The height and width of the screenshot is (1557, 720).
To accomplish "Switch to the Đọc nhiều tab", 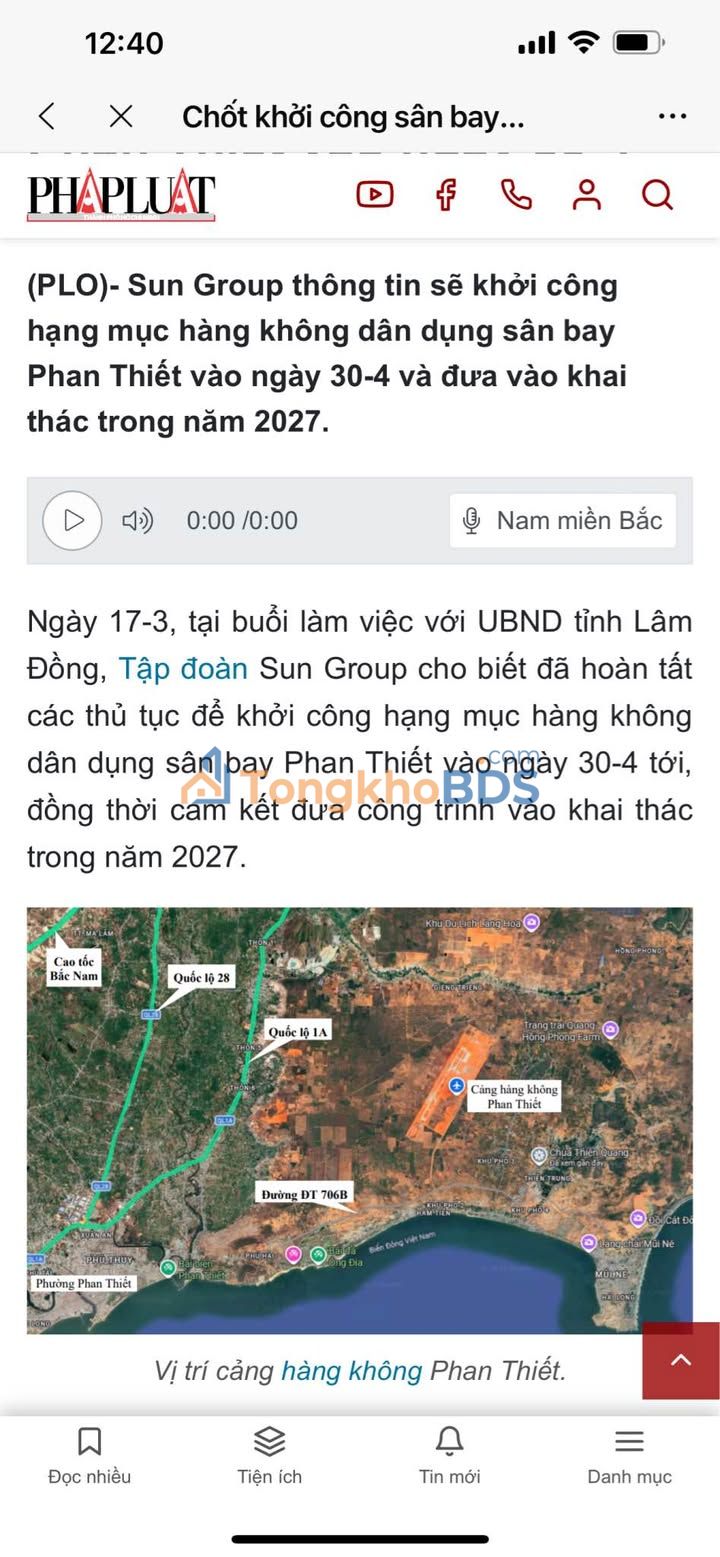I will 89,1455.
